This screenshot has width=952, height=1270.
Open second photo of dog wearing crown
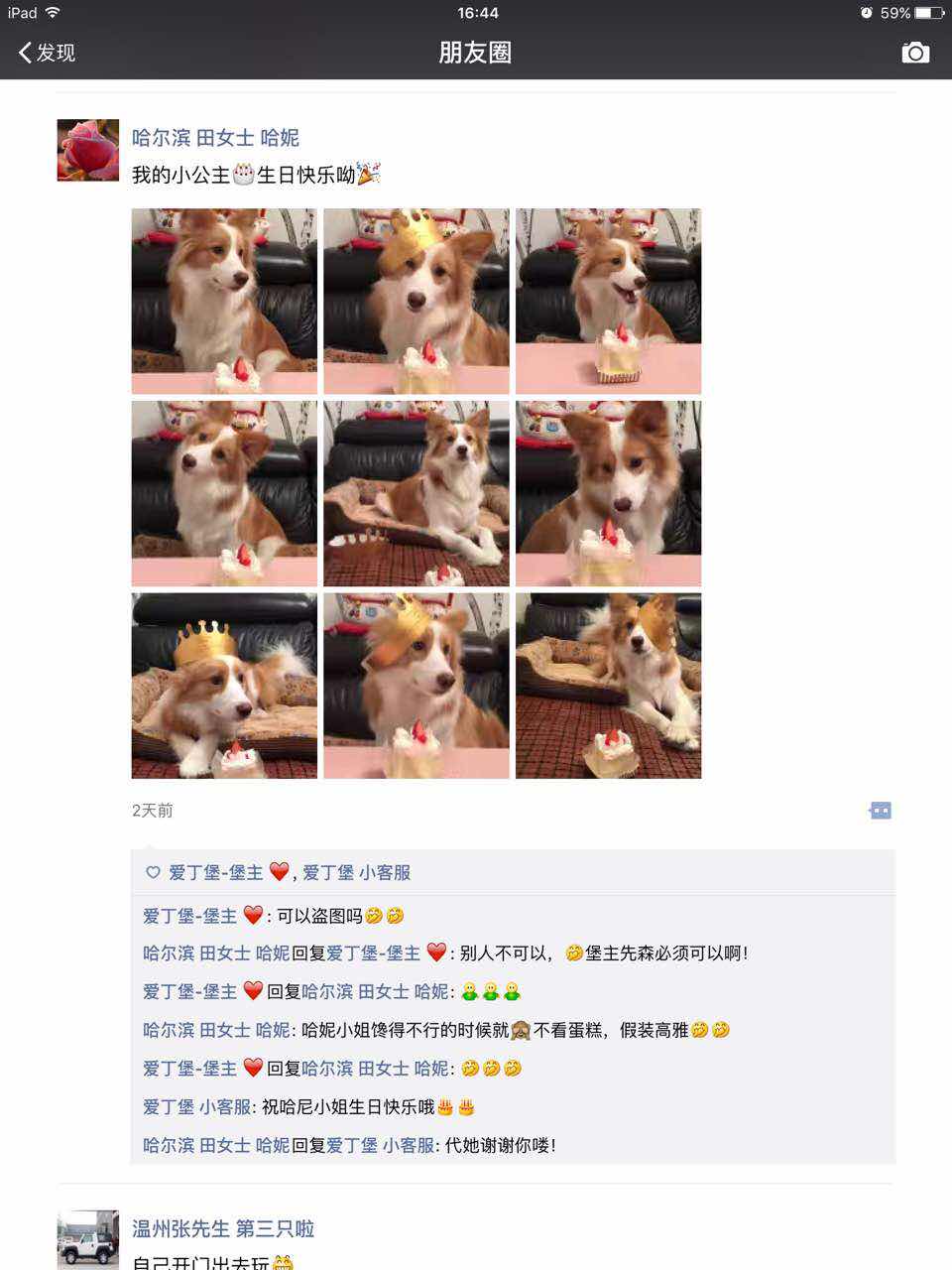coord(416,301)
